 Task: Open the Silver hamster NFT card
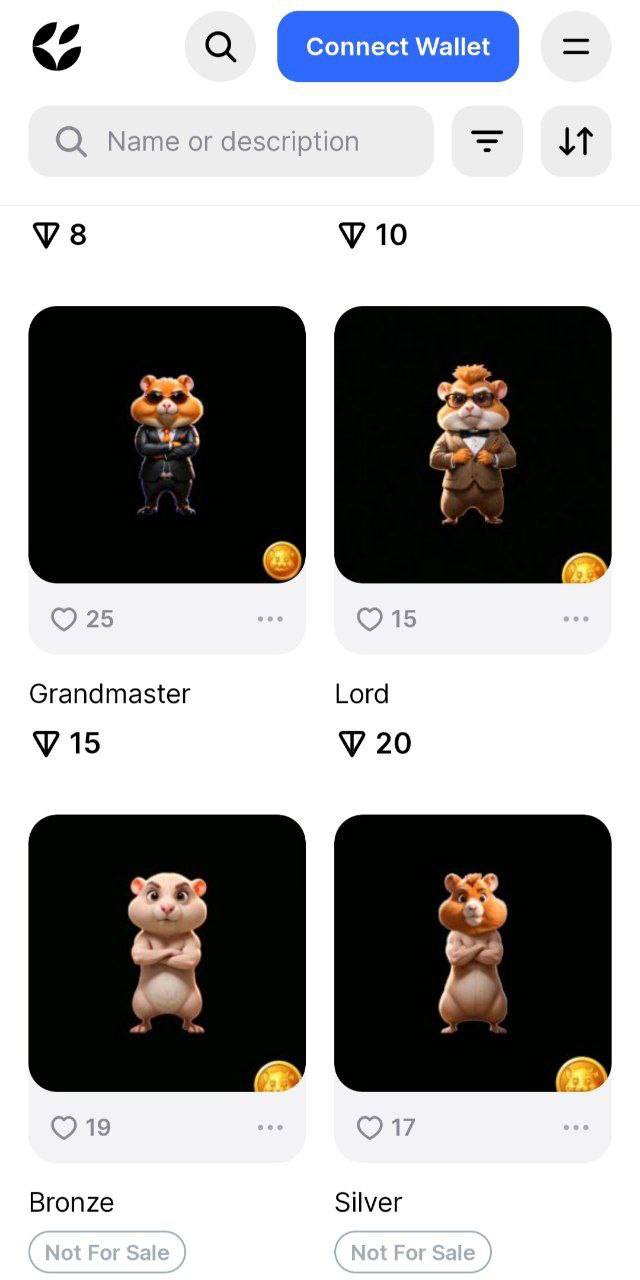[473, 953]
